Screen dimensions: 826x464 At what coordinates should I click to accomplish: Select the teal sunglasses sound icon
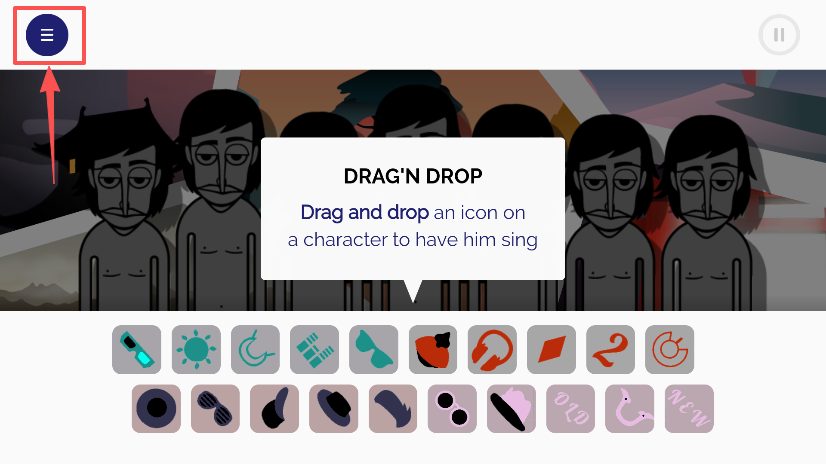coord(373,350)
